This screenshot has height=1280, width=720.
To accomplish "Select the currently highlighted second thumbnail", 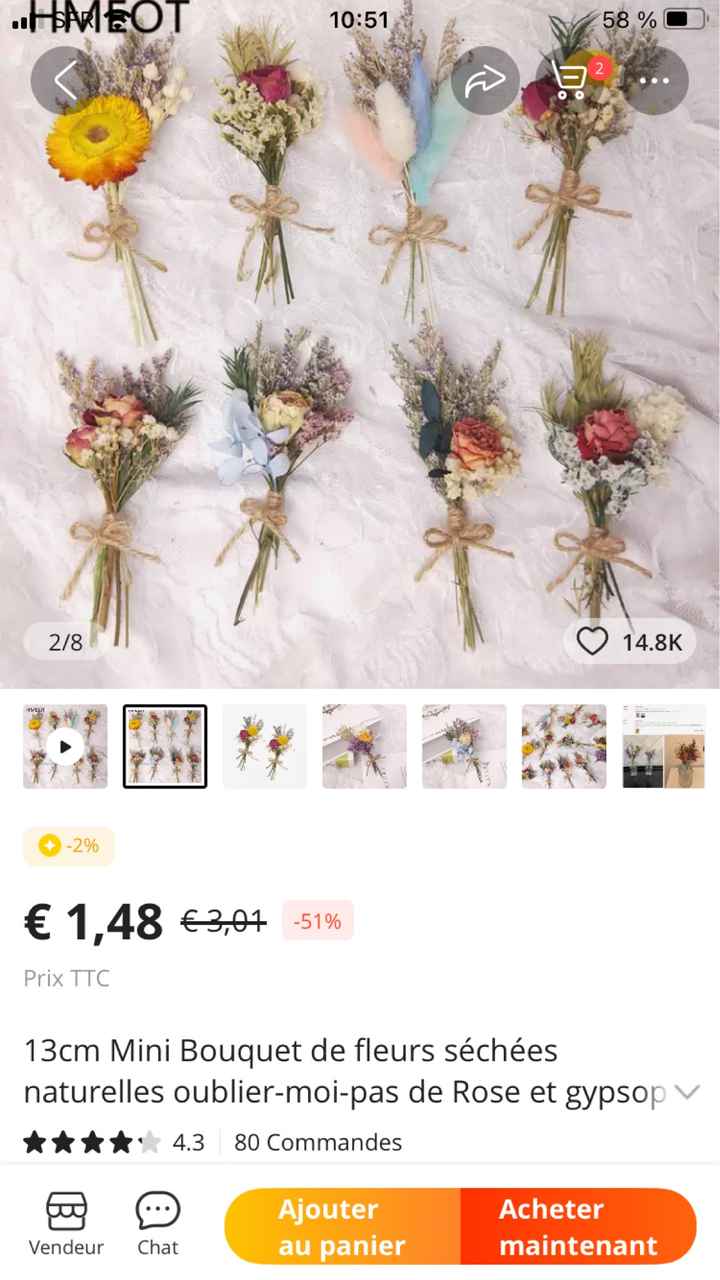I will (x=164, y=746).
